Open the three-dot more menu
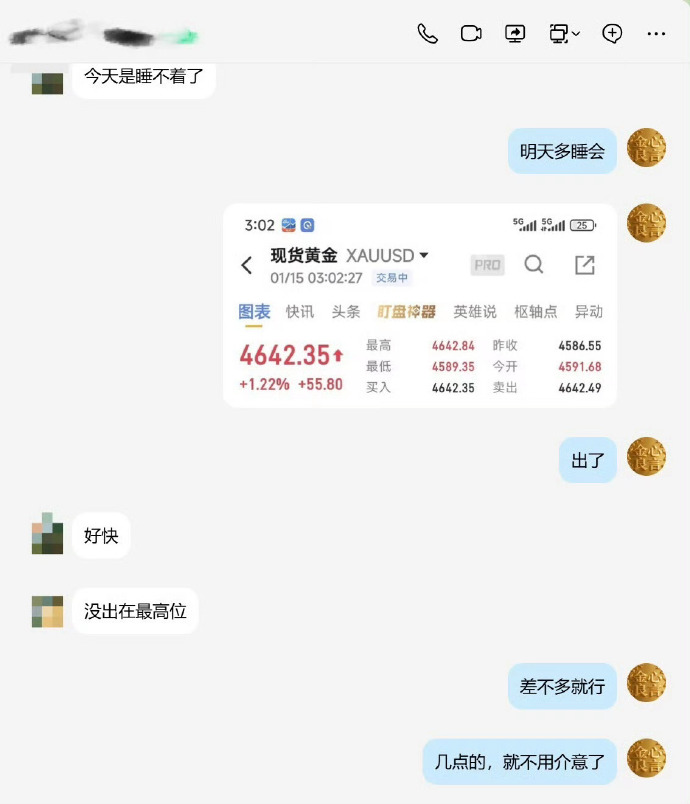The width and height of the screenshot is (690, 804). click(x=656, y=33)
